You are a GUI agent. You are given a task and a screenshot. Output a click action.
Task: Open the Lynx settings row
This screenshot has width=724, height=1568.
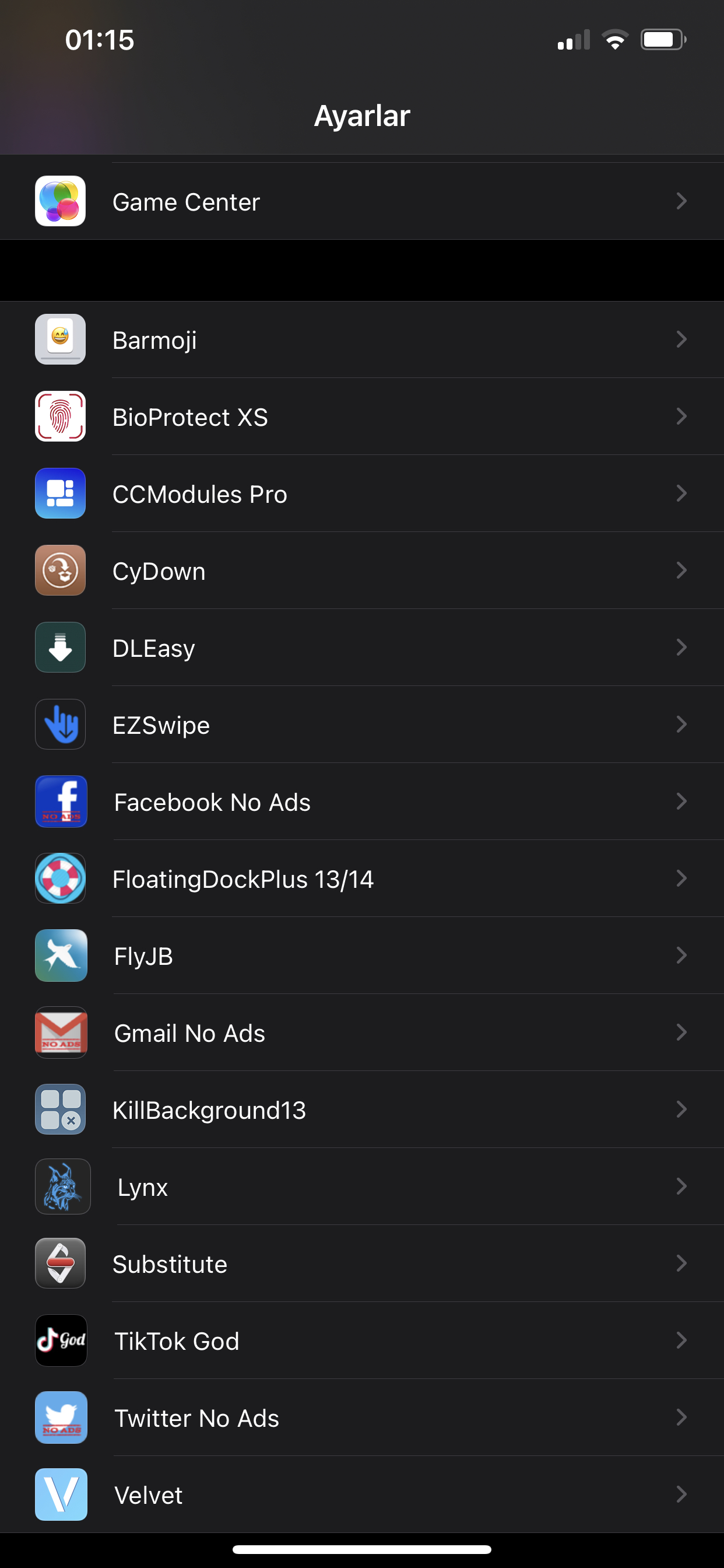(362, 1187)
